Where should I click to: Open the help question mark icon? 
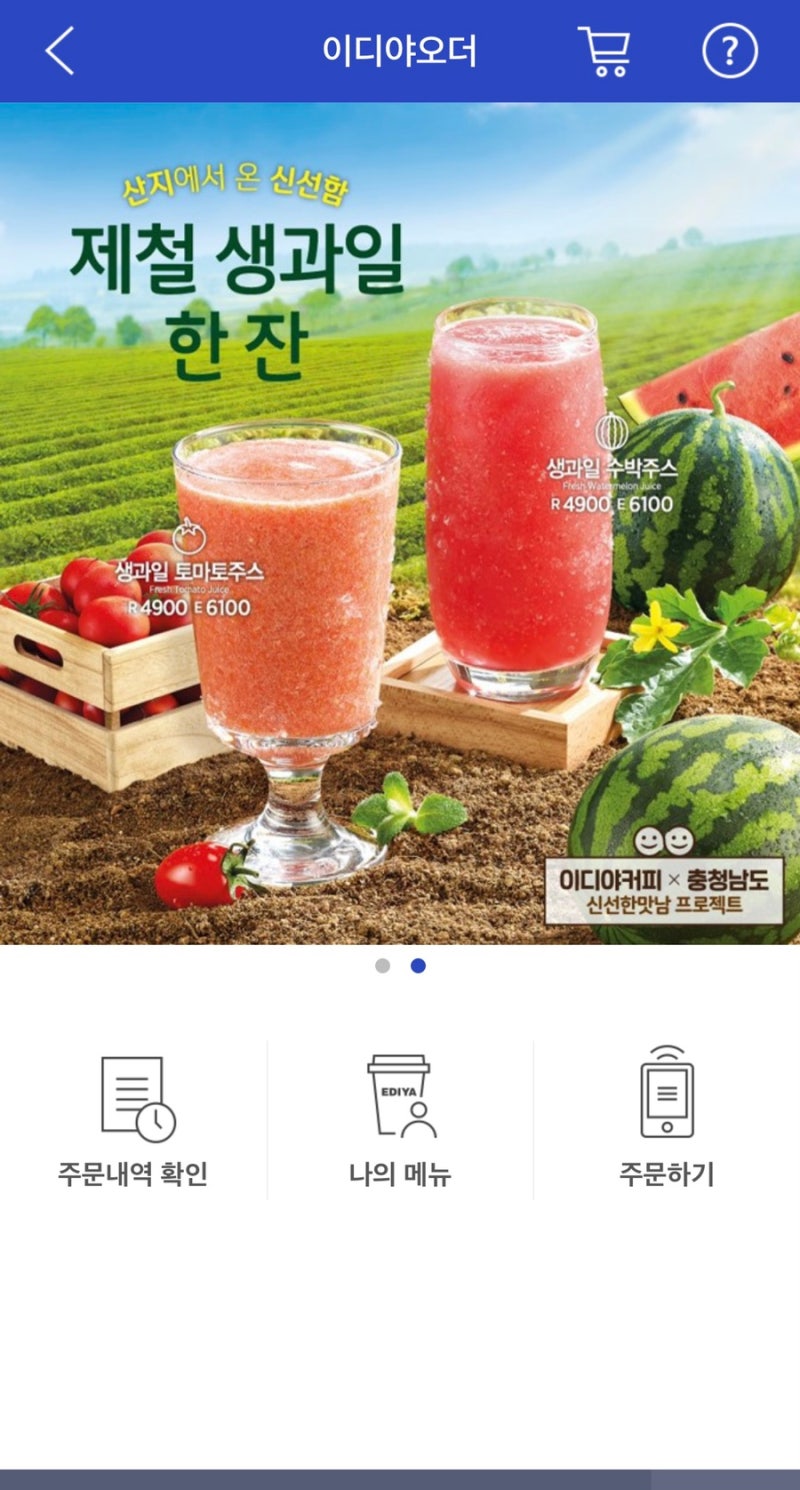point(730,51)
